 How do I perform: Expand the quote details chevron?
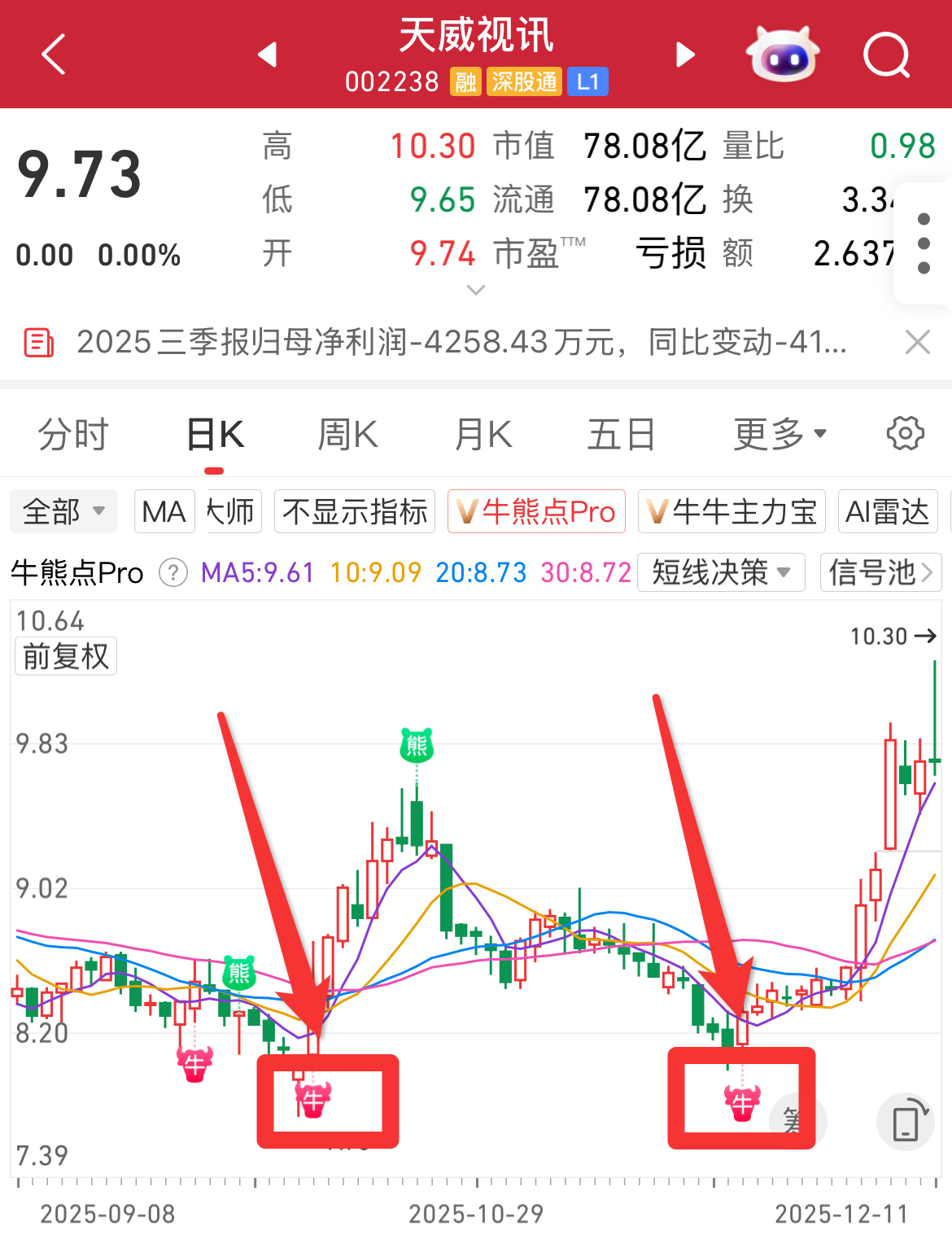[476, 290]
